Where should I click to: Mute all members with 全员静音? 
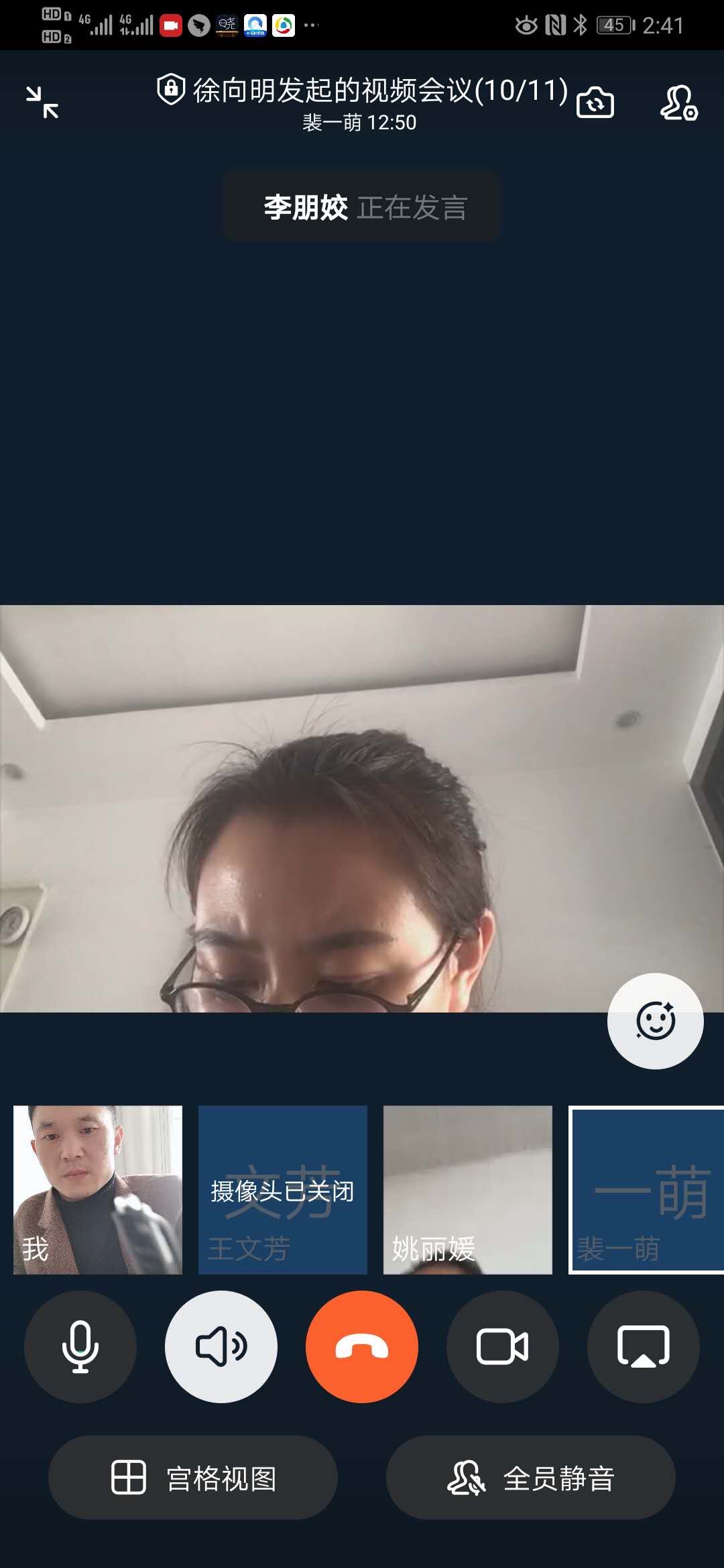pyautogui.click(x=531, y=1478)
